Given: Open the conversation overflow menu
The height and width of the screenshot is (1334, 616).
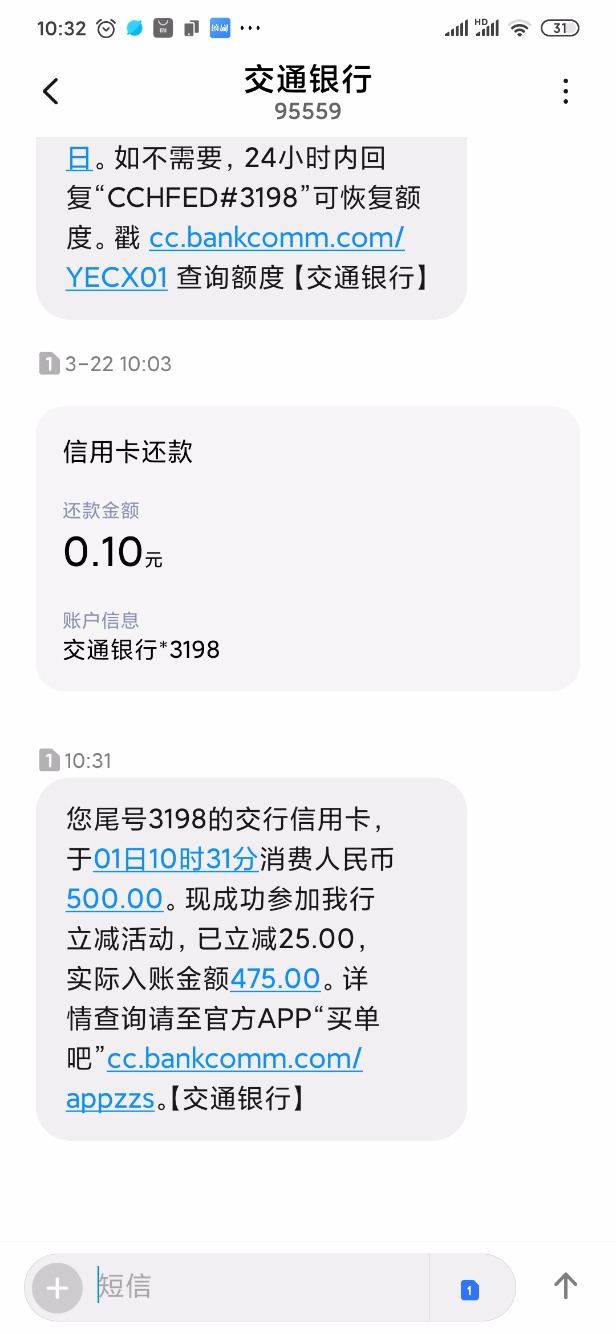Looking at the screenshot, I should click(x=565, y=92).
